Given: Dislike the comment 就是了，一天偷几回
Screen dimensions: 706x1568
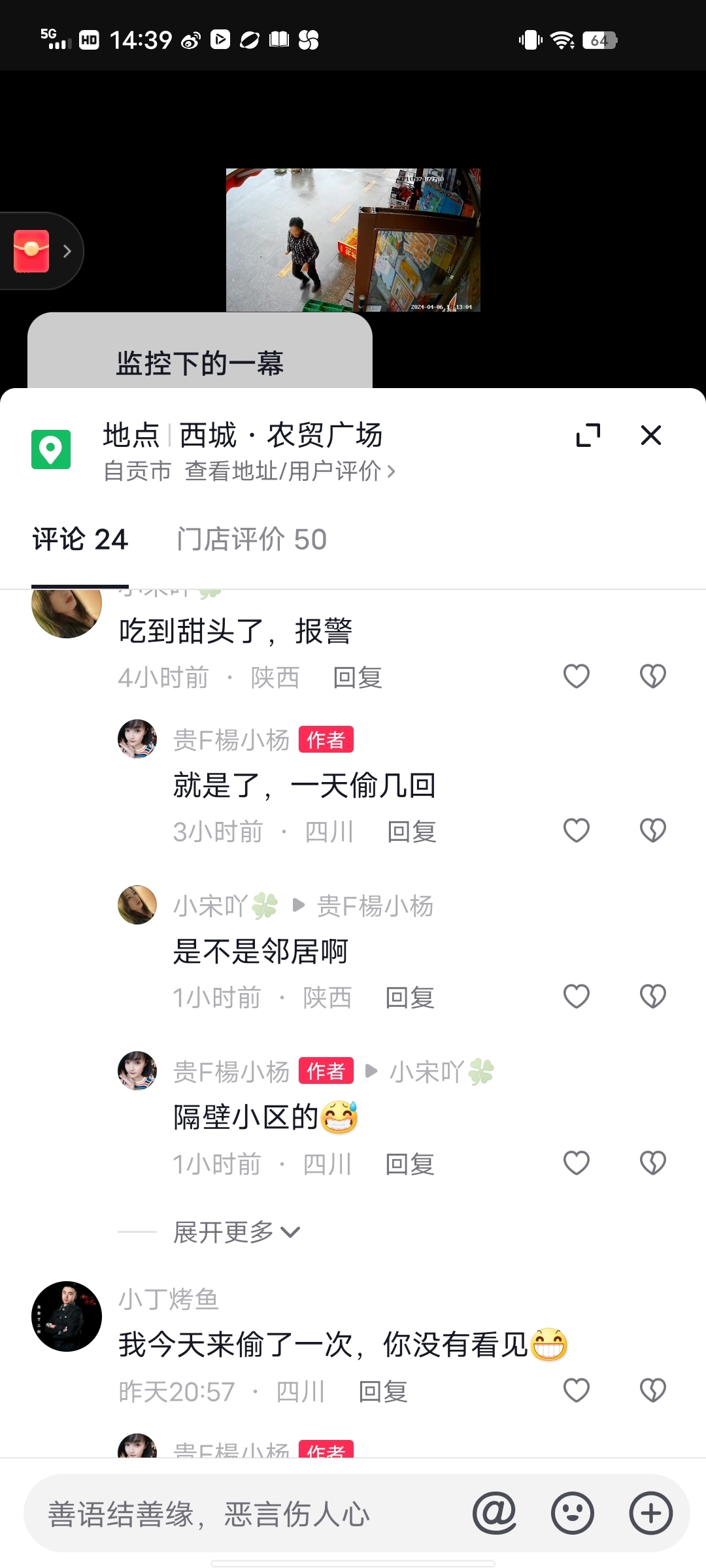Looking at the screenshot, I should [x=652, y=831].
